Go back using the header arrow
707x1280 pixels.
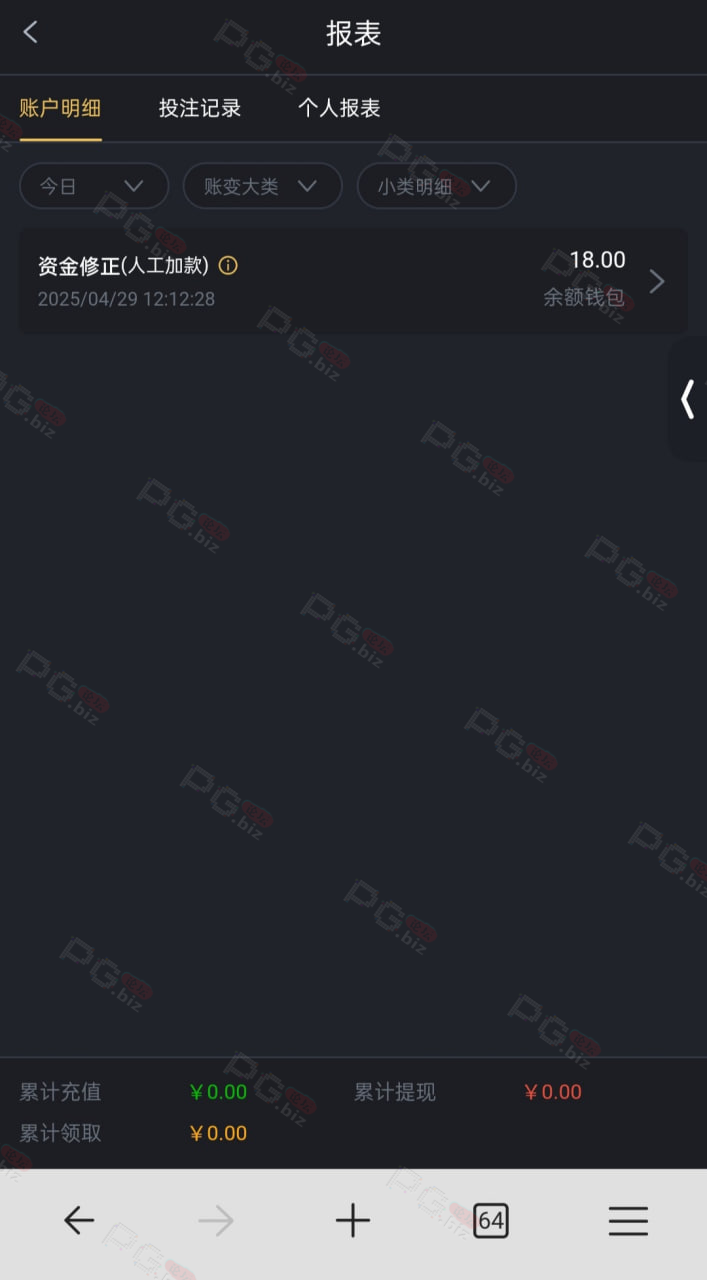pos(30,32)
